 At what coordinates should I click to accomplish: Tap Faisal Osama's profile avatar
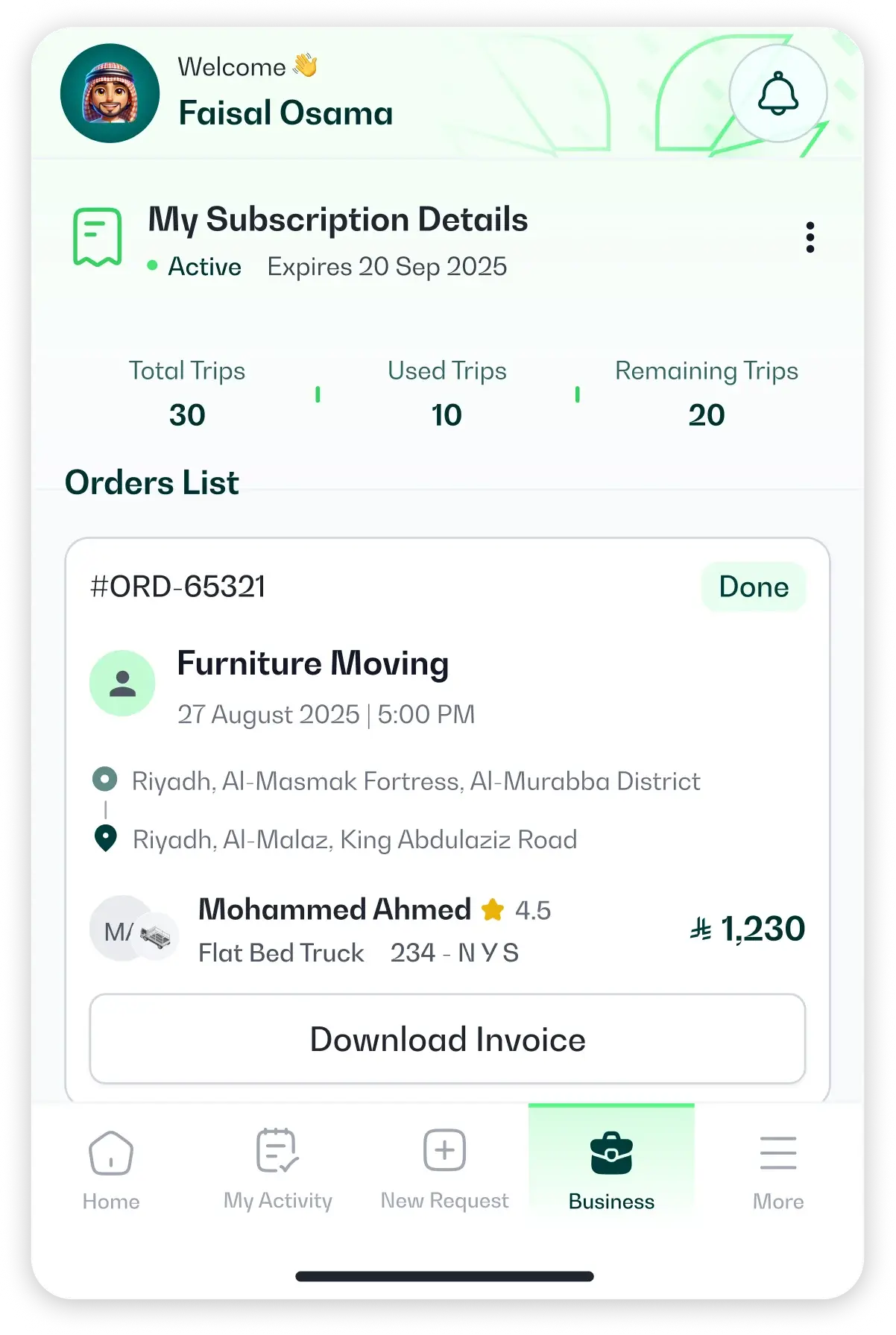click(x=110, y=93)
